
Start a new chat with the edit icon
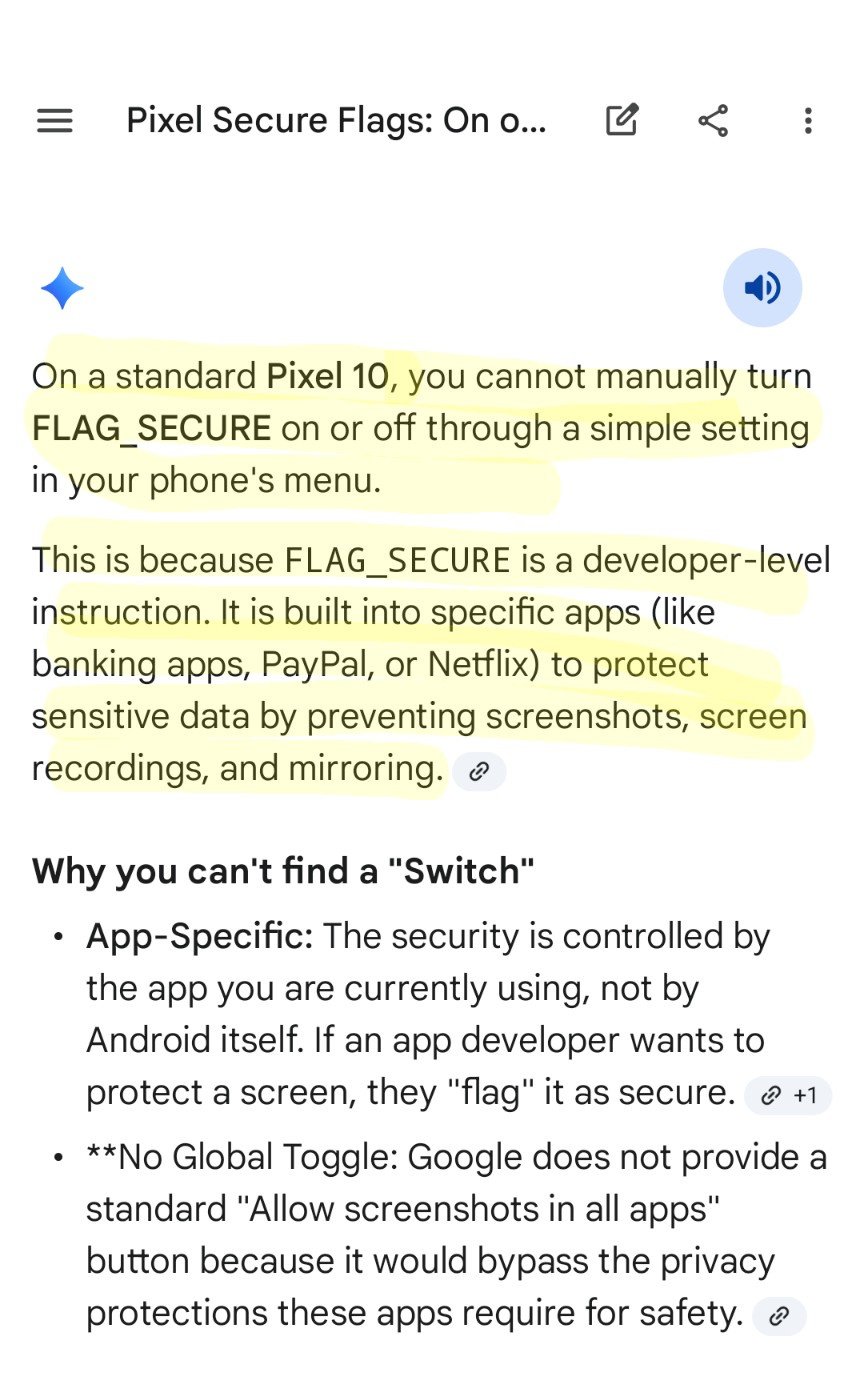[622, 121]
